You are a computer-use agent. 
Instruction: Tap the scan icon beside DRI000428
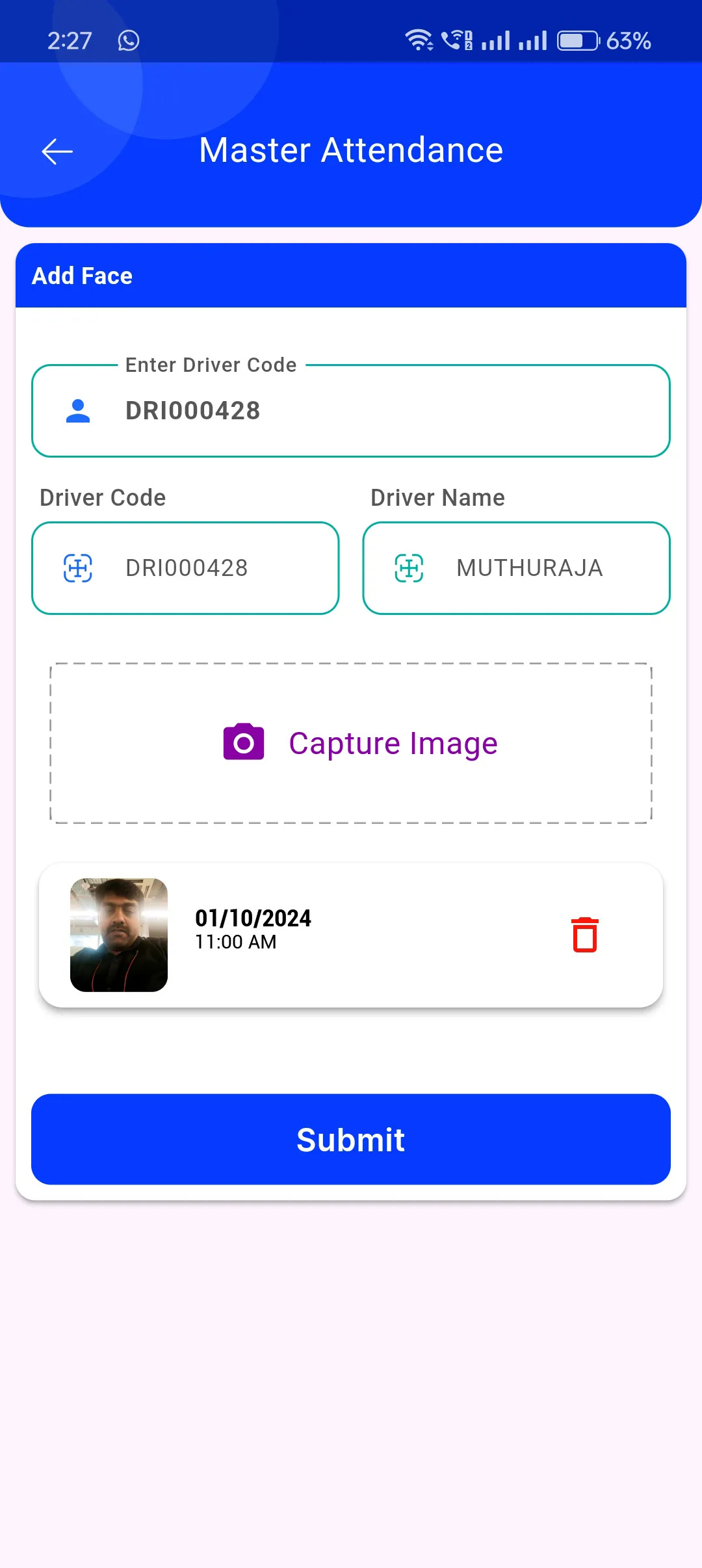77,568
